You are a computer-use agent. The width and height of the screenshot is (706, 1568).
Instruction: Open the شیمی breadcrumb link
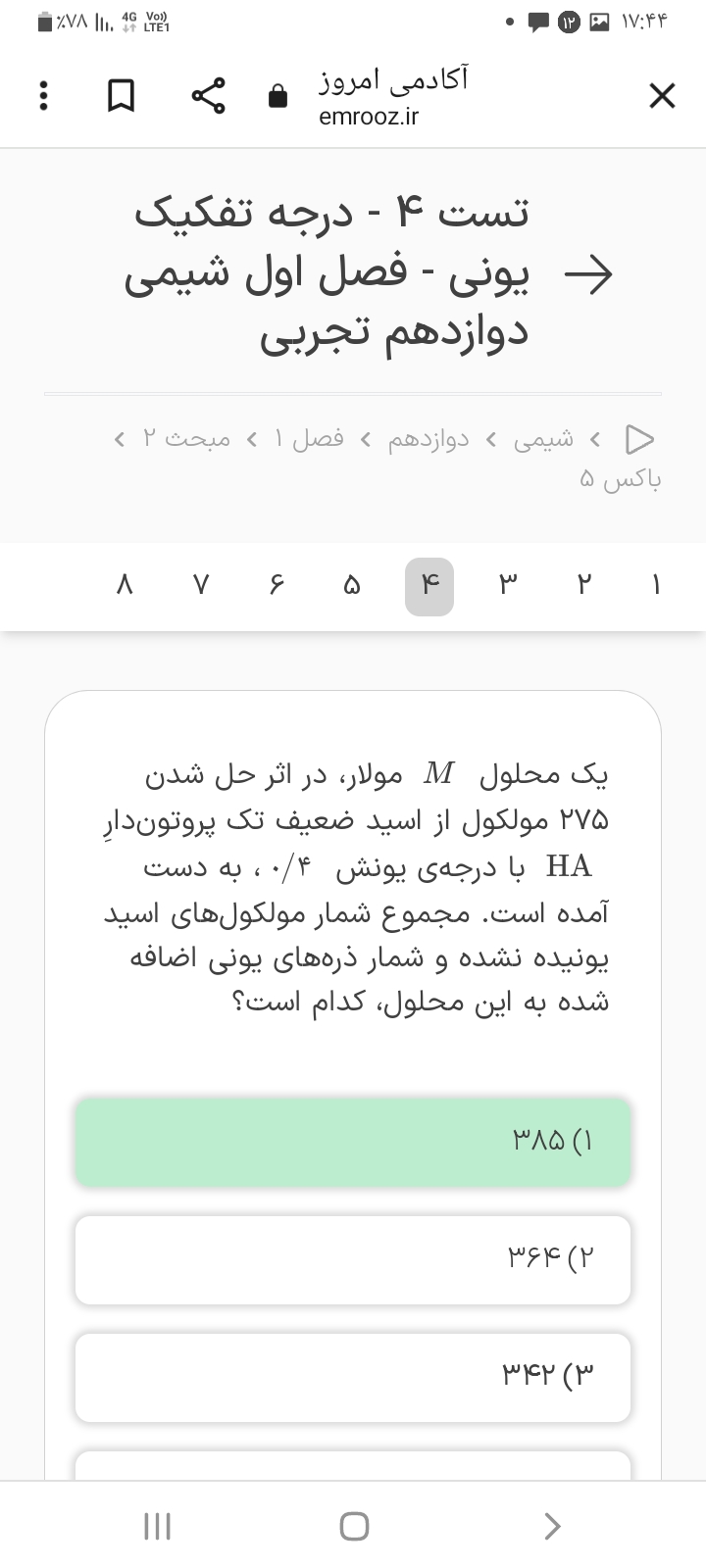(544, 439)
